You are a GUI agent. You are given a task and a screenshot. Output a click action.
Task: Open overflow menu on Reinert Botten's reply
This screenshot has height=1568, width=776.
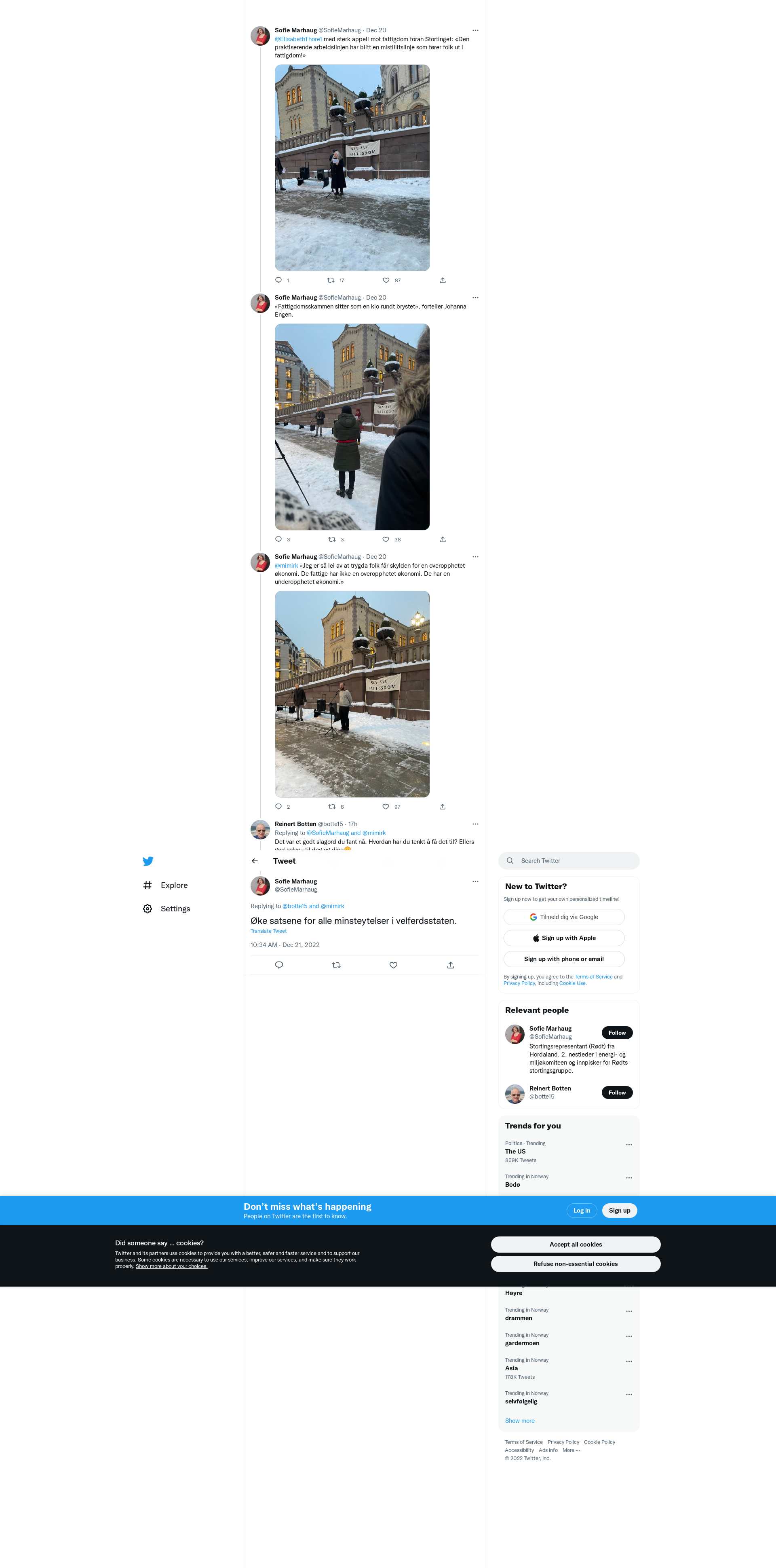(475, 824)
